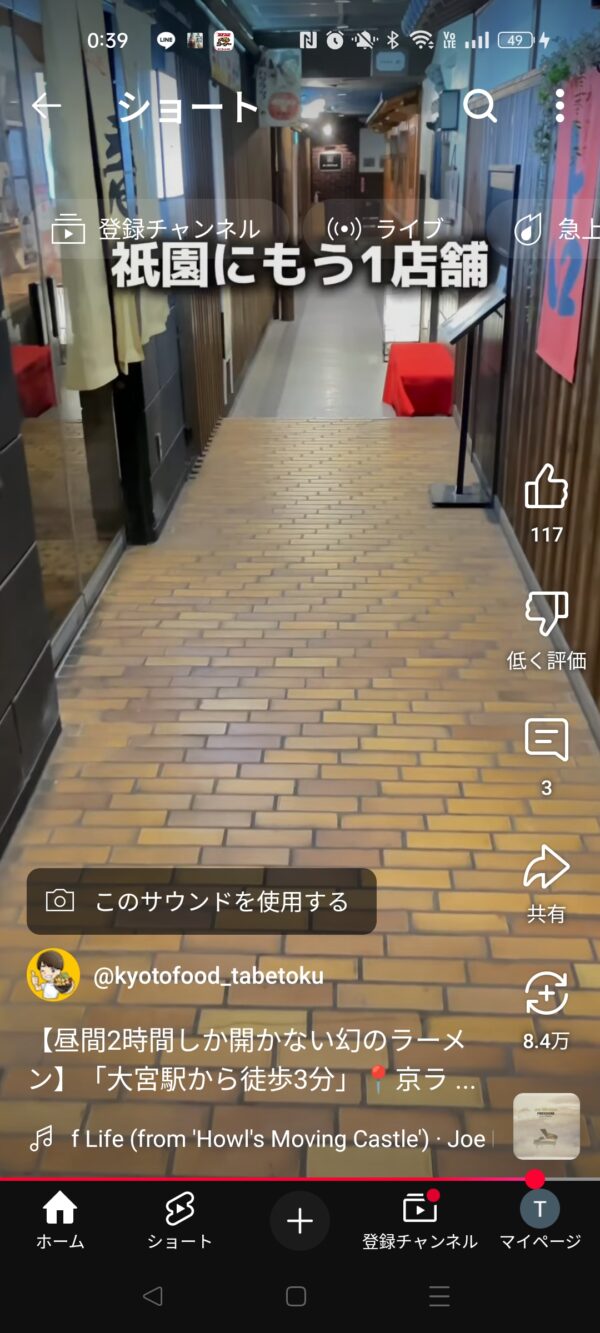The image size is (600, 1333).
Task: Remix this Short
Action: click(546, 995)
